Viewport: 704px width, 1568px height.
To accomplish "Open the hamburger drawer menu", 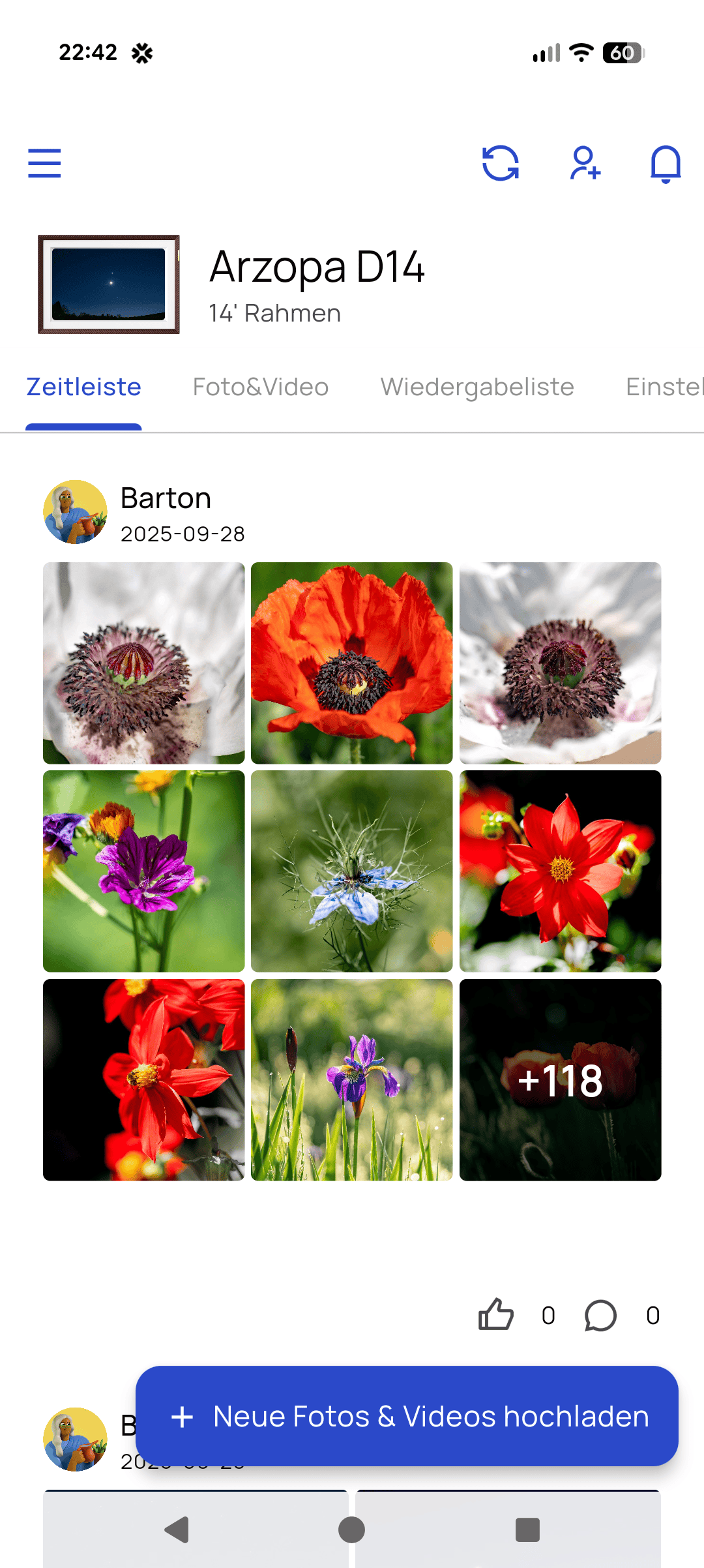I will (x=44, y=163).
